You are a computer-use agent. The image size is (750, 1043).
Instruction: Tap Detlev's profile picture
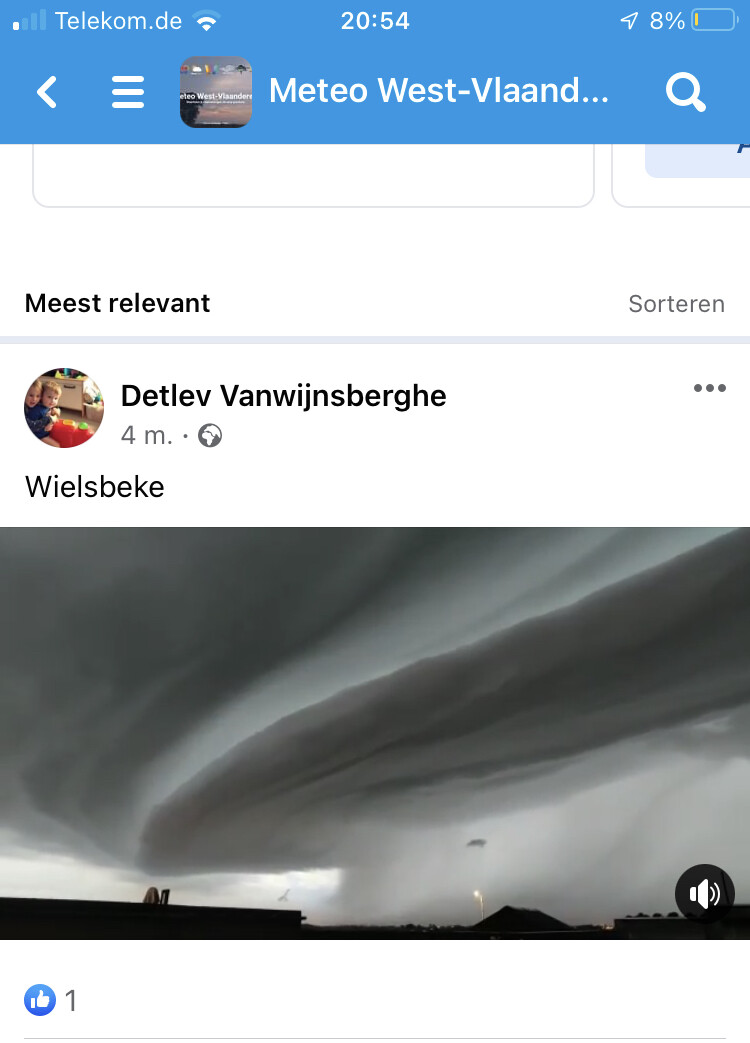pos(64,408)
